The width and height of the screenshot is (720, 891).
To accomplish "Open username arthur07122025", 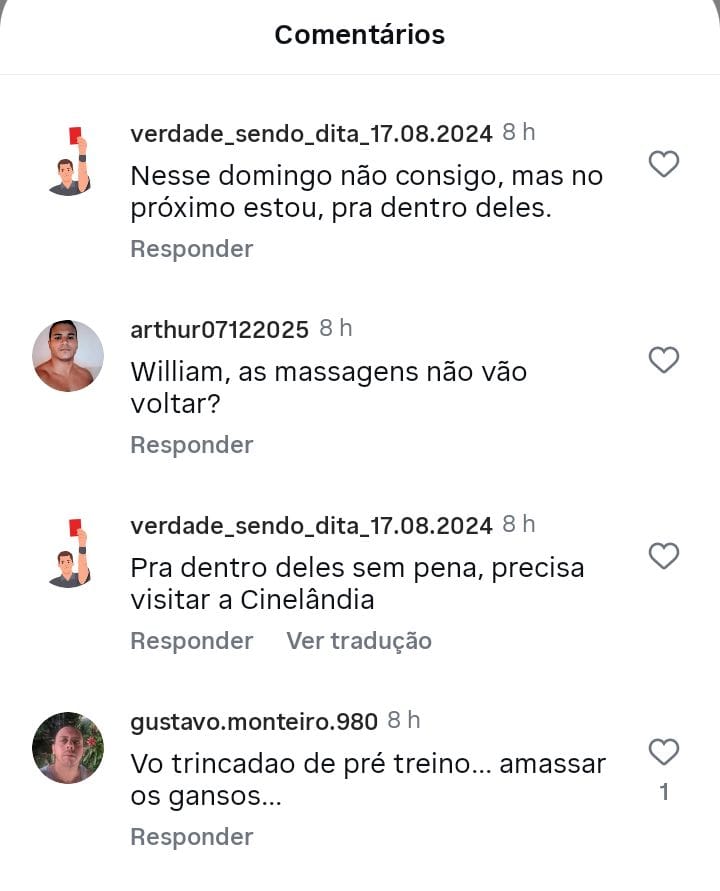I will point(220,329).
